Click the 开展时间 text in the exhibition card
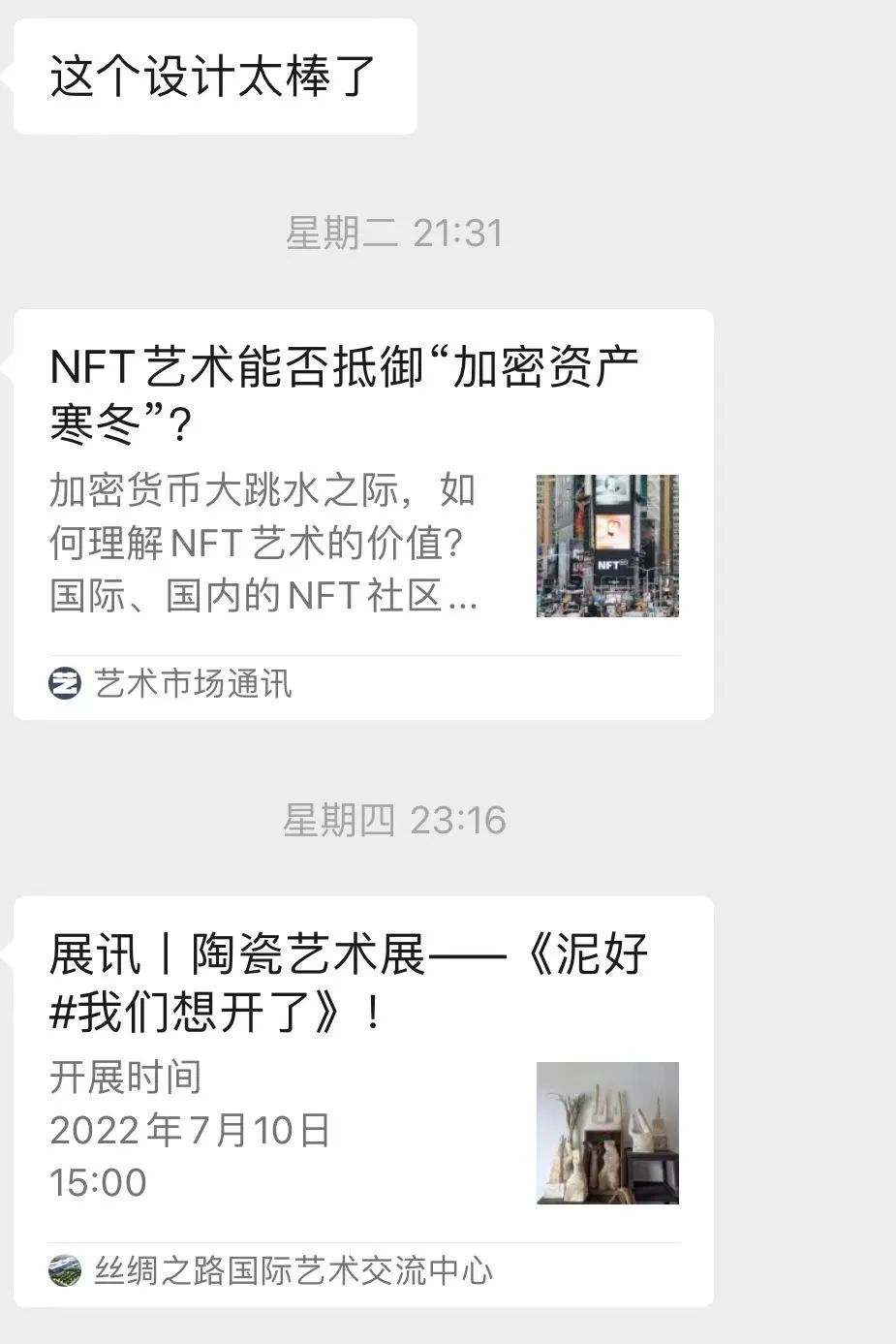The height and width of the screenshot is (1344, 896). tap(126, 1078)
